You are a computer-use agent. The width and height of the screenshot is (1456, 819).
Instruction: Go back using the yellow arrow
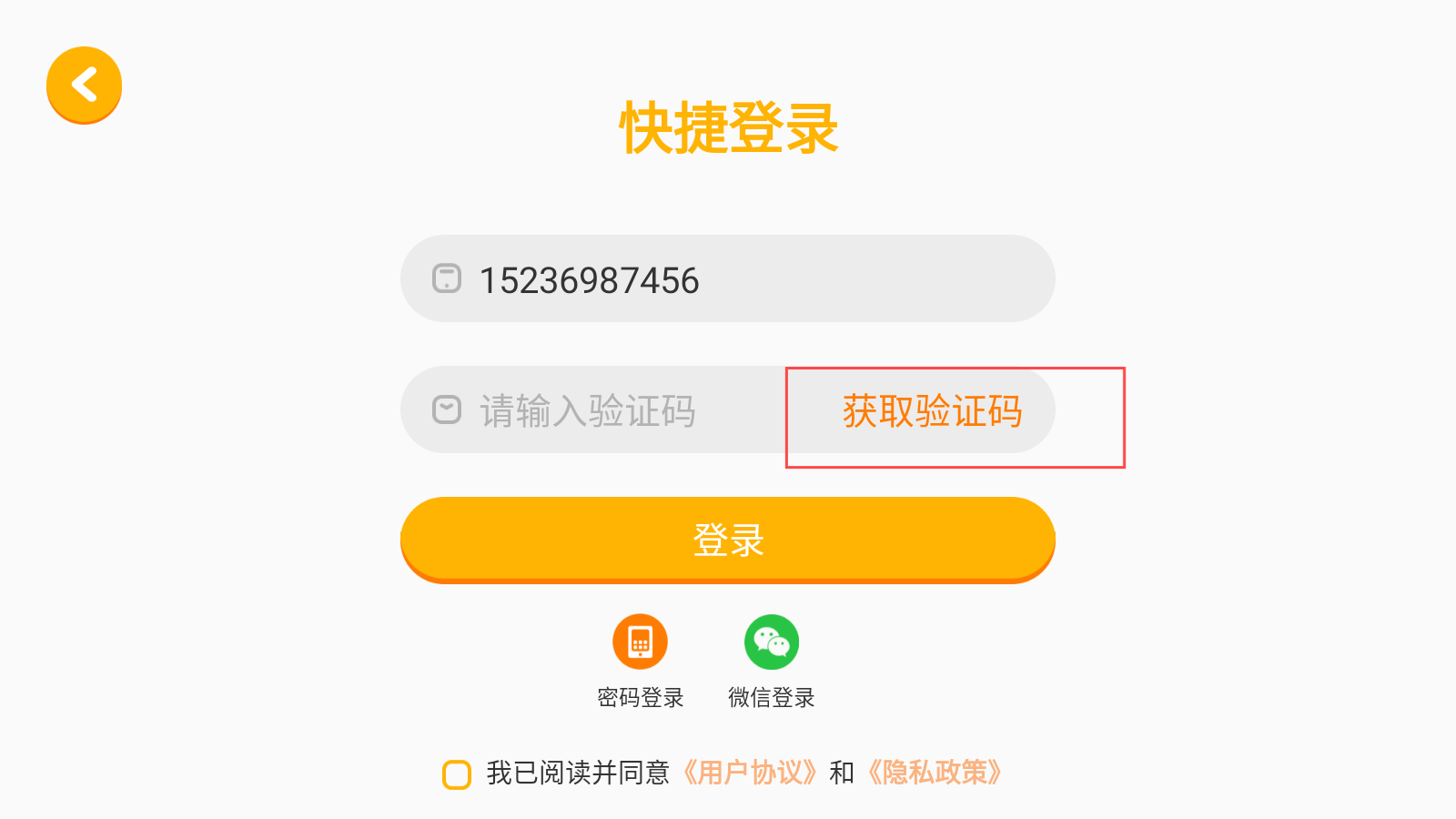click(84, 85)
